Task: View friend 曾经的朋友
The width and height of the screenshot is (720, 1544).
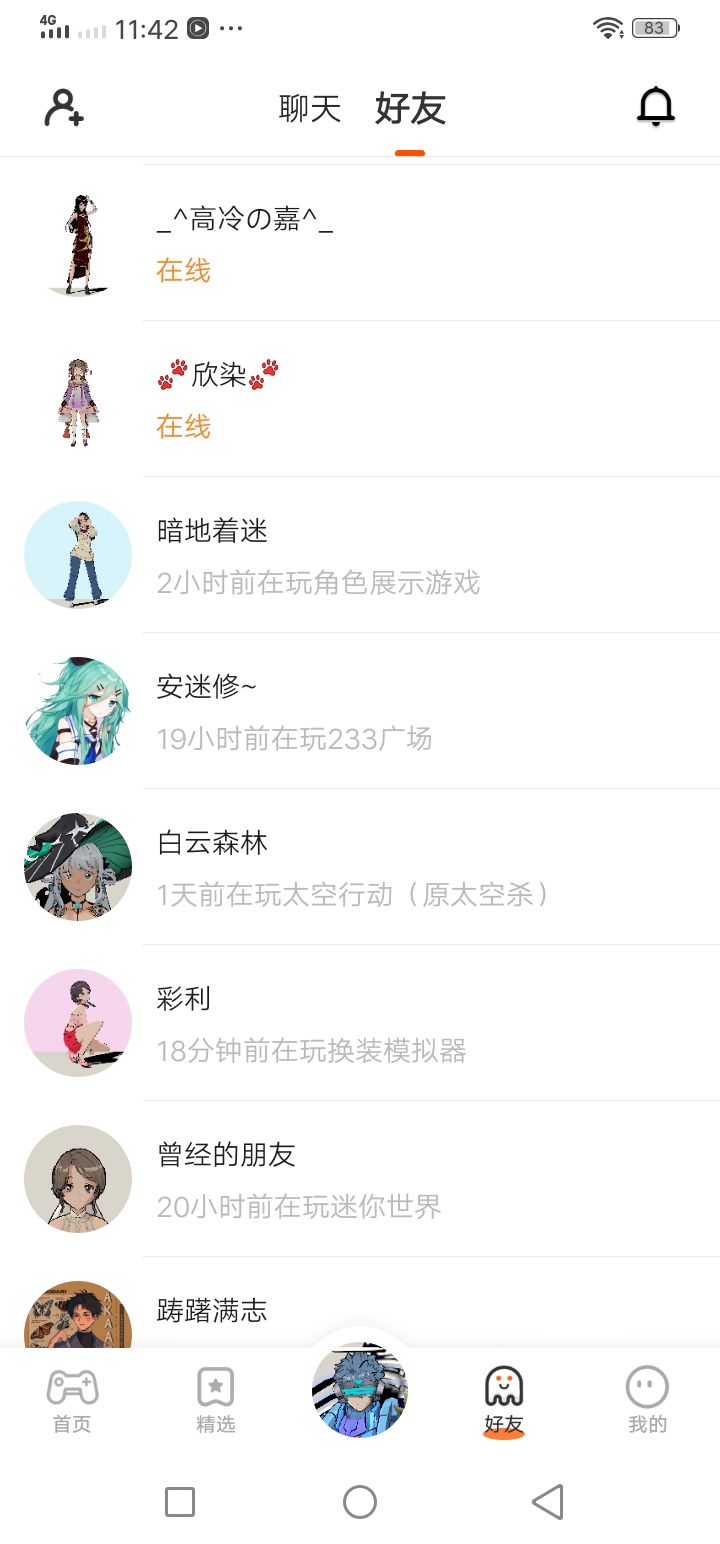Action: point(360,1179)
